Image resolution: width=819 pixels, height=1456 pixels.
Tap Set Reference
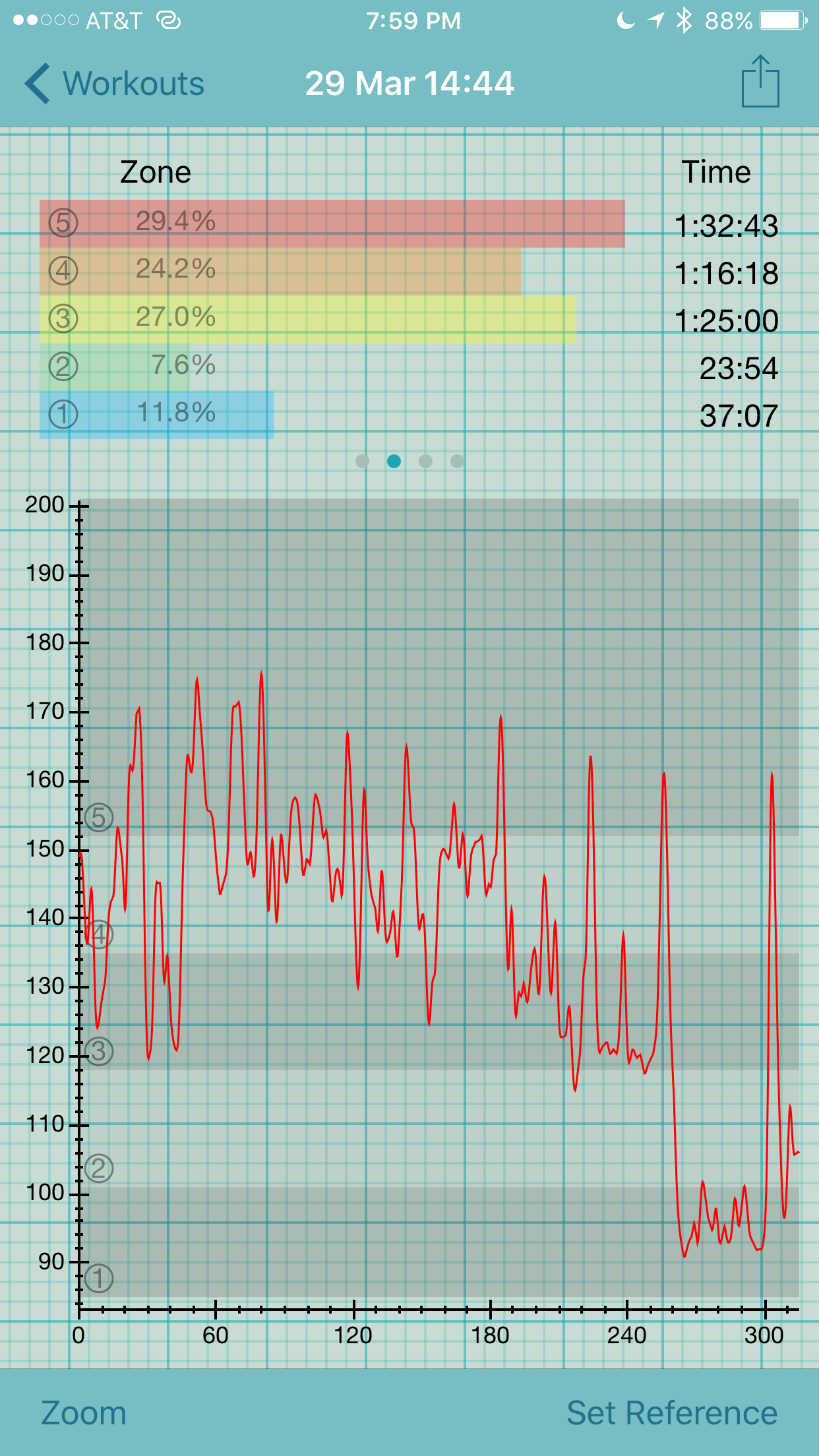pyautogui.click(x=672, y=1413)
